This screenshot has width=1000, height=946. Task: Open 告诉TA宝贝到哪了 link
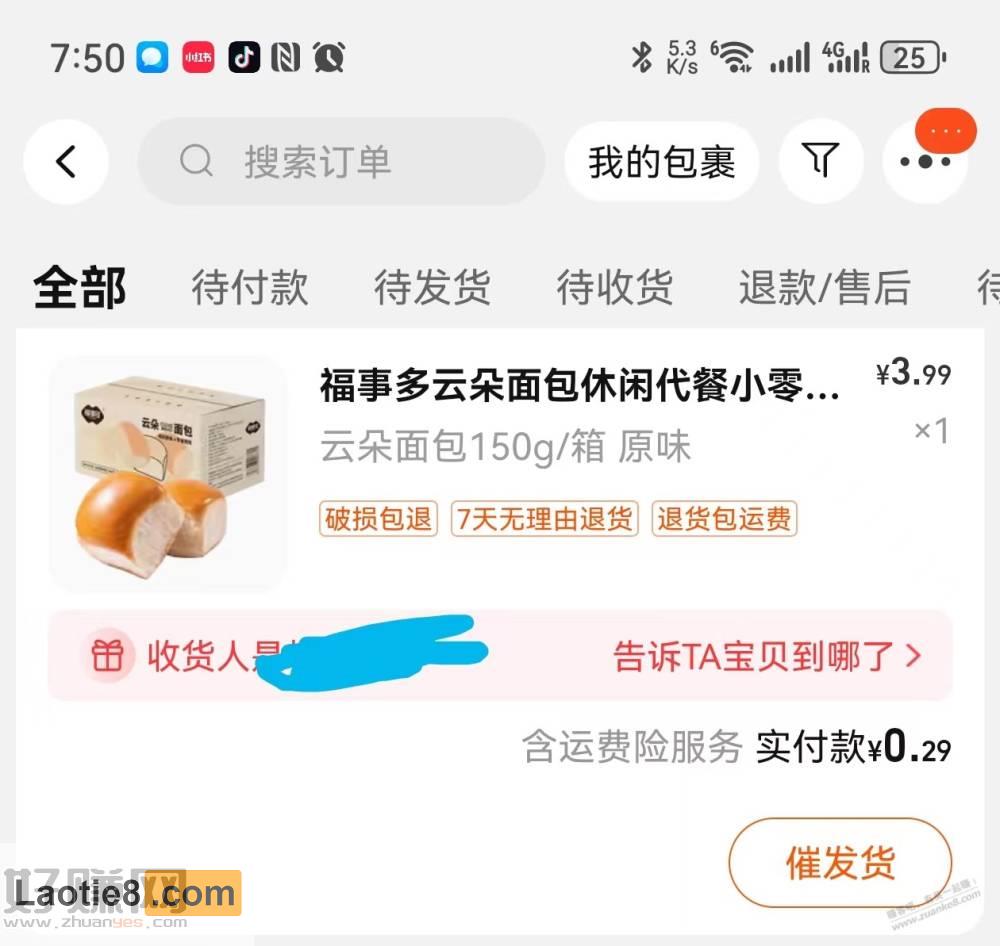pyautogui.click(x=766, y=657)
